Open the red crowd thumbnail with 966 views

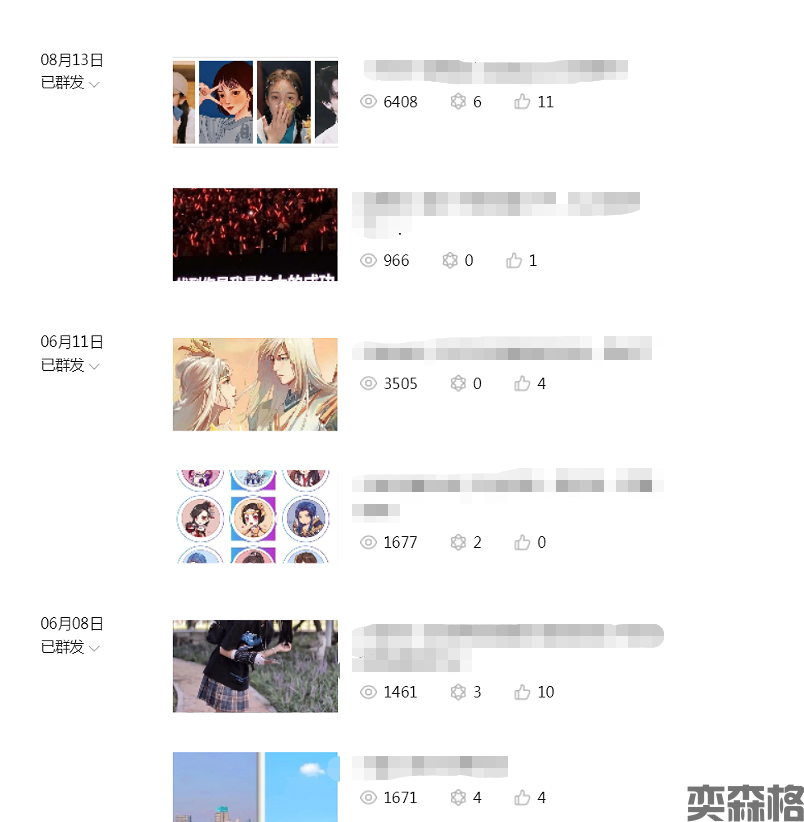pyautogui.click(x=255, y=234)
